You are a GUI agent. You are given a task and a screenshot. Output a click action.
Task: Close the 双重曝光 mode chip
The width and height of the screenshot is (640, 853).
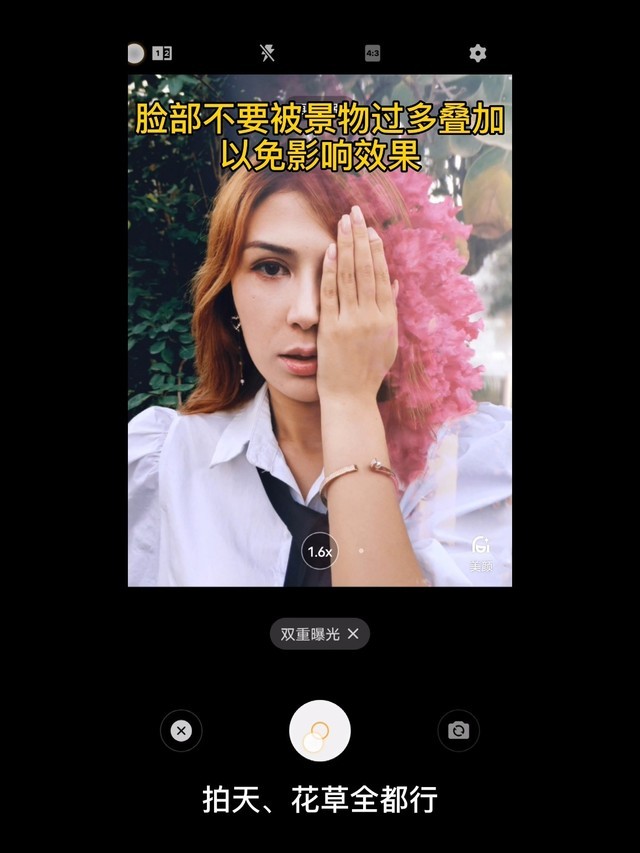pos(353,634)
